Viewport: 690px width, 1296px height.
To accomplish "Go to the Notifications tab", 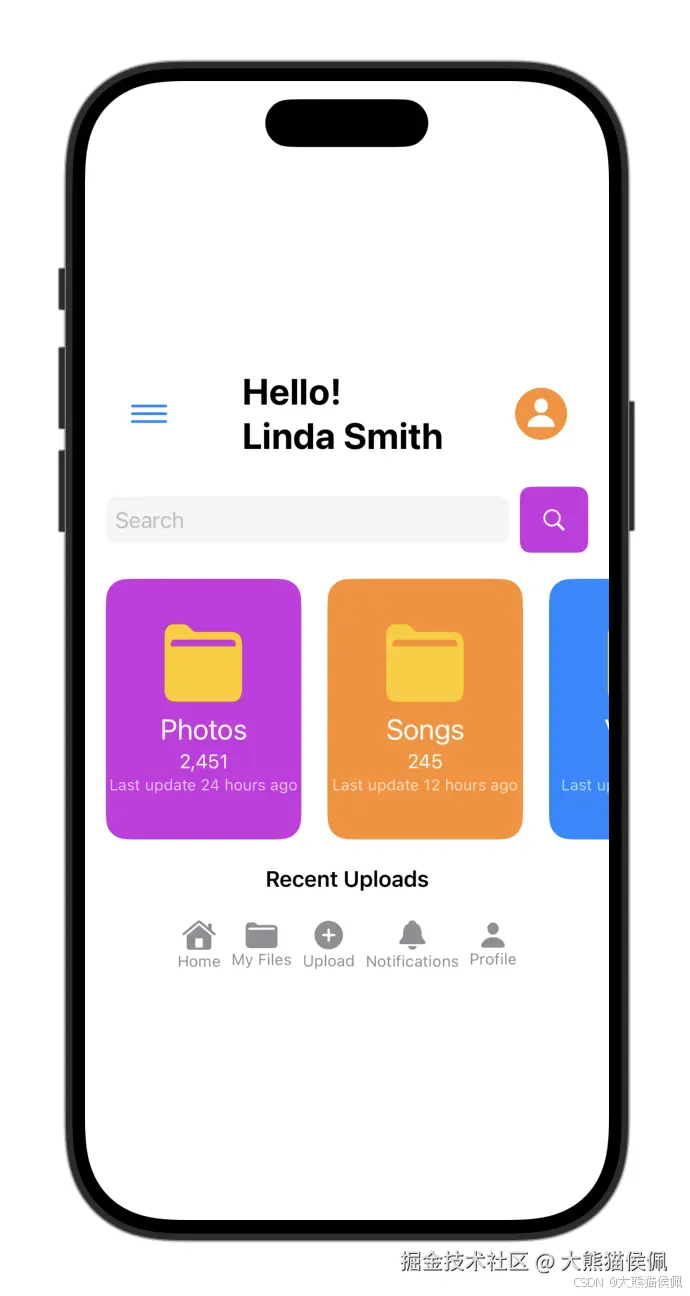I will click(x=412, y=945).
